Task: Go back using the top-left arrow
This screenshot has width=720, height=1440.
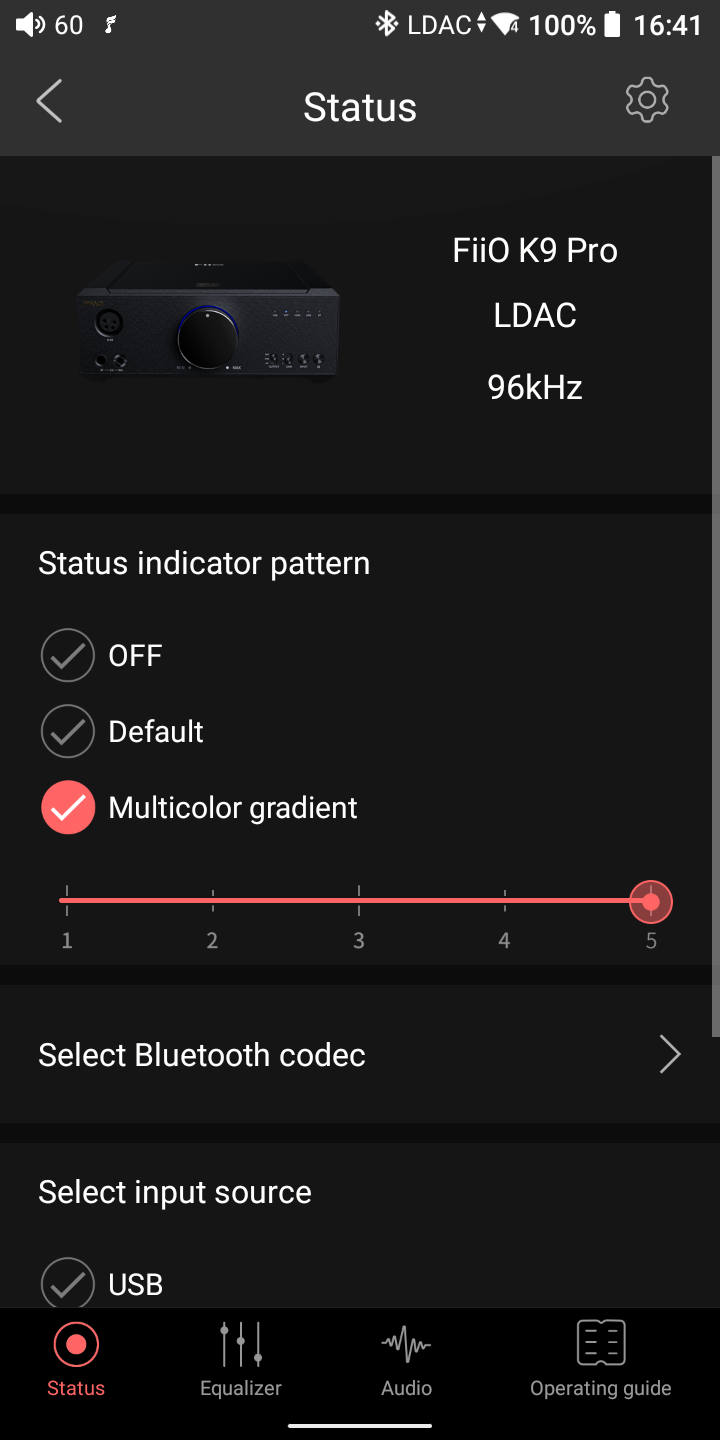Action: (49, 102)
